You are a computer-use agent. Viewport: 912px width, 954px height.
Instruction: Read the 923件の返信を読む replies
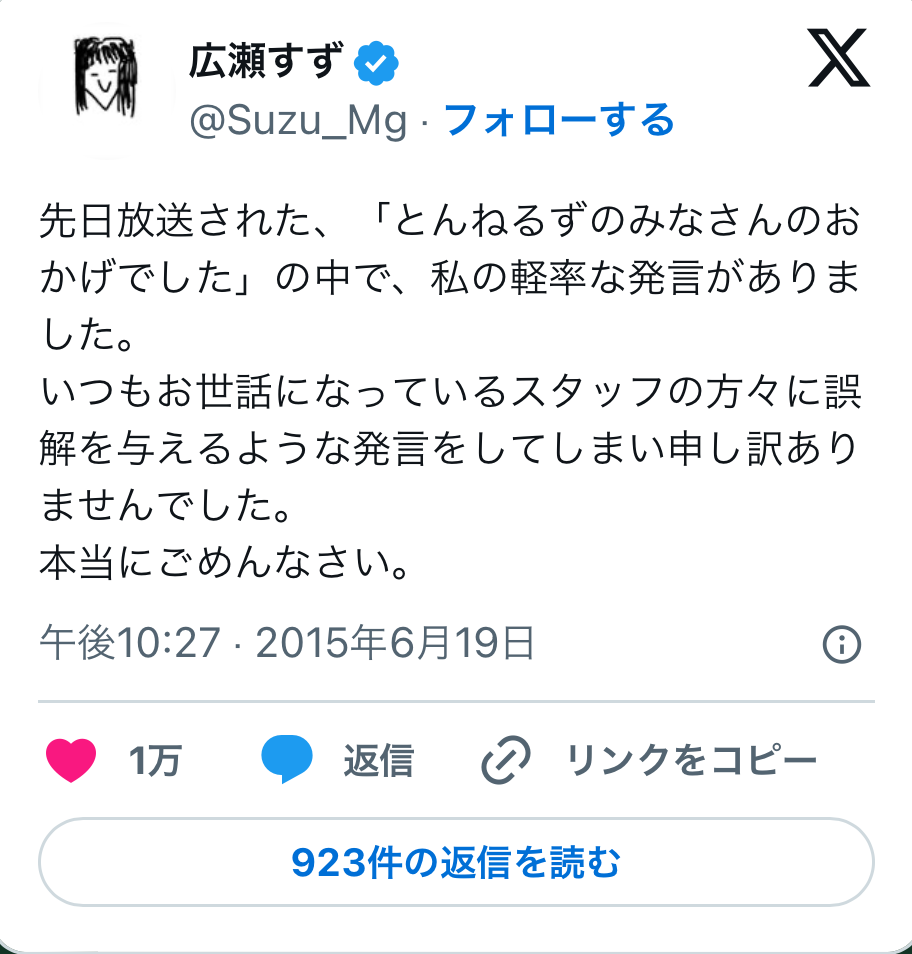pos(456,862)
